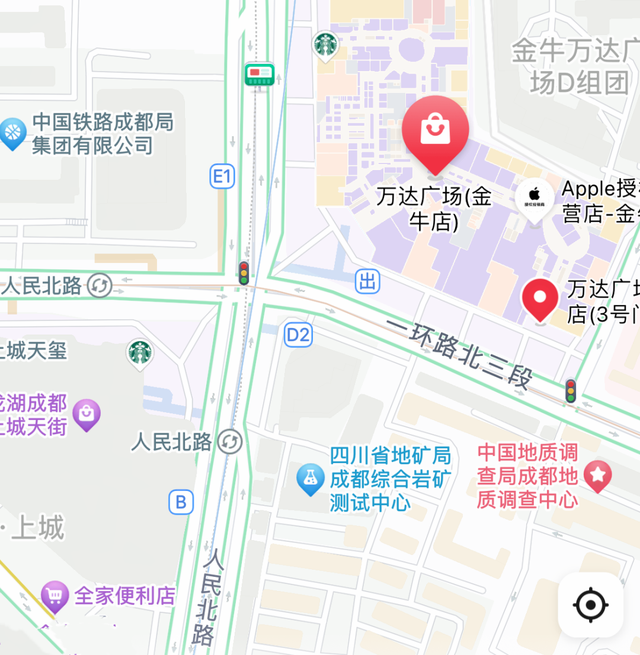This screenshot has height=655, width=640.
Task: Open 人民北路 metro station below D2
Action: pos(230,441)
